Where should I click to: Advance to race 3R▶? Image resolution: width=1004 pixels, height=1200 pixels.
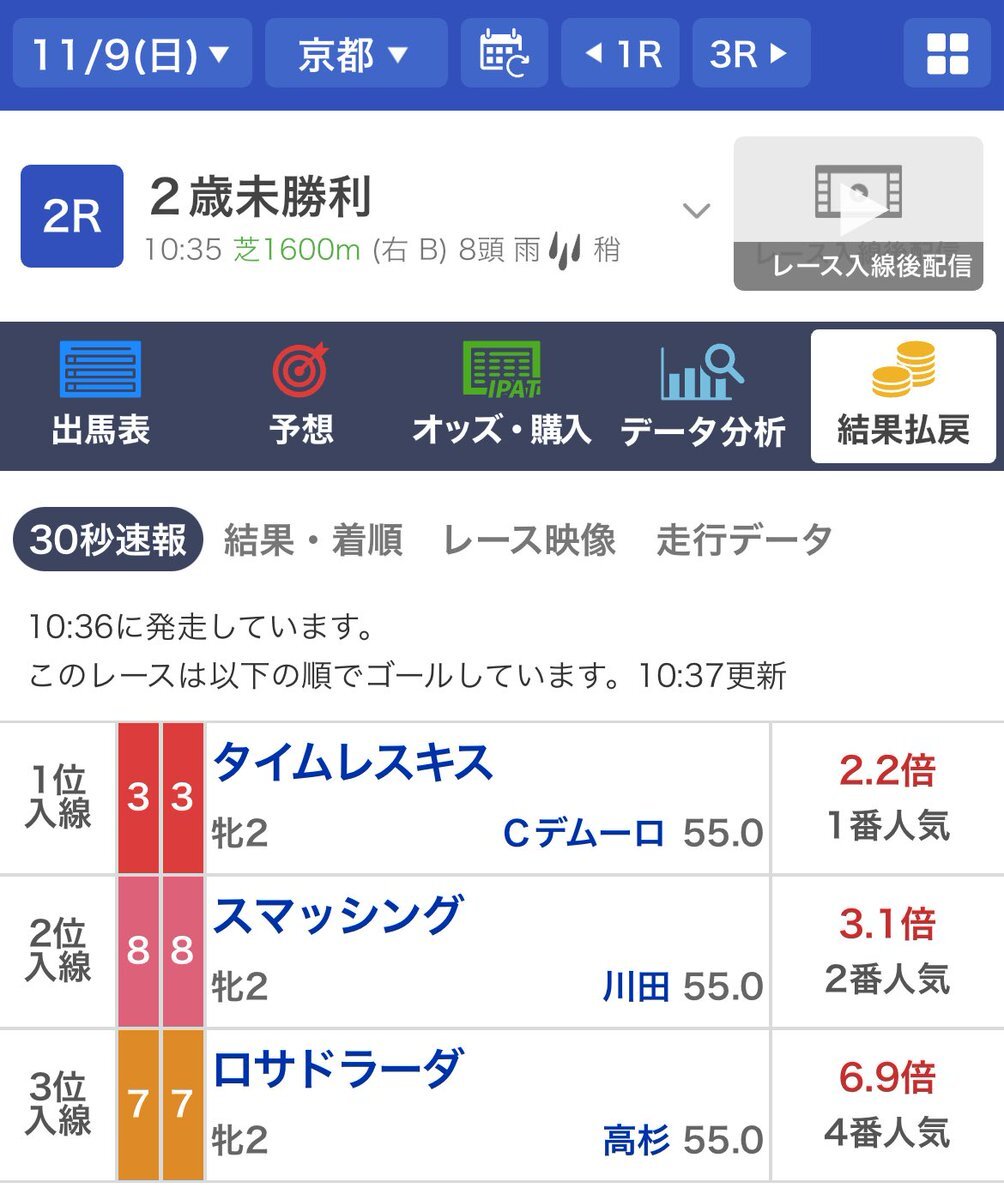coord(751,53)
